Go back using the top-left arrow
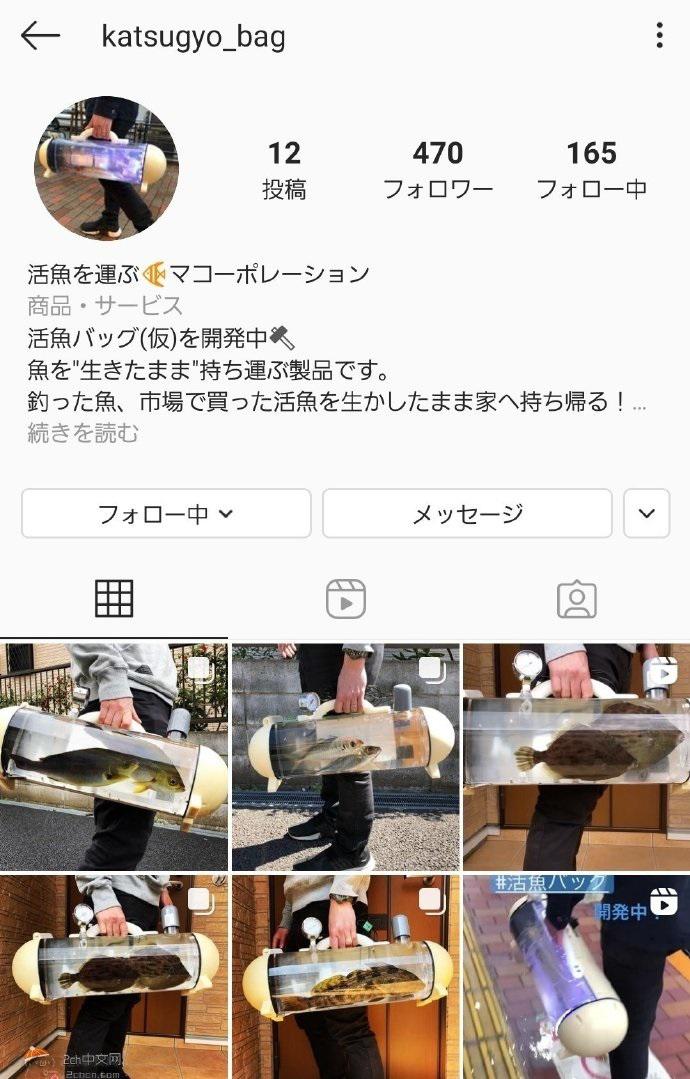690x1079 pixels. pyautogui.click(x=40, y=37)
